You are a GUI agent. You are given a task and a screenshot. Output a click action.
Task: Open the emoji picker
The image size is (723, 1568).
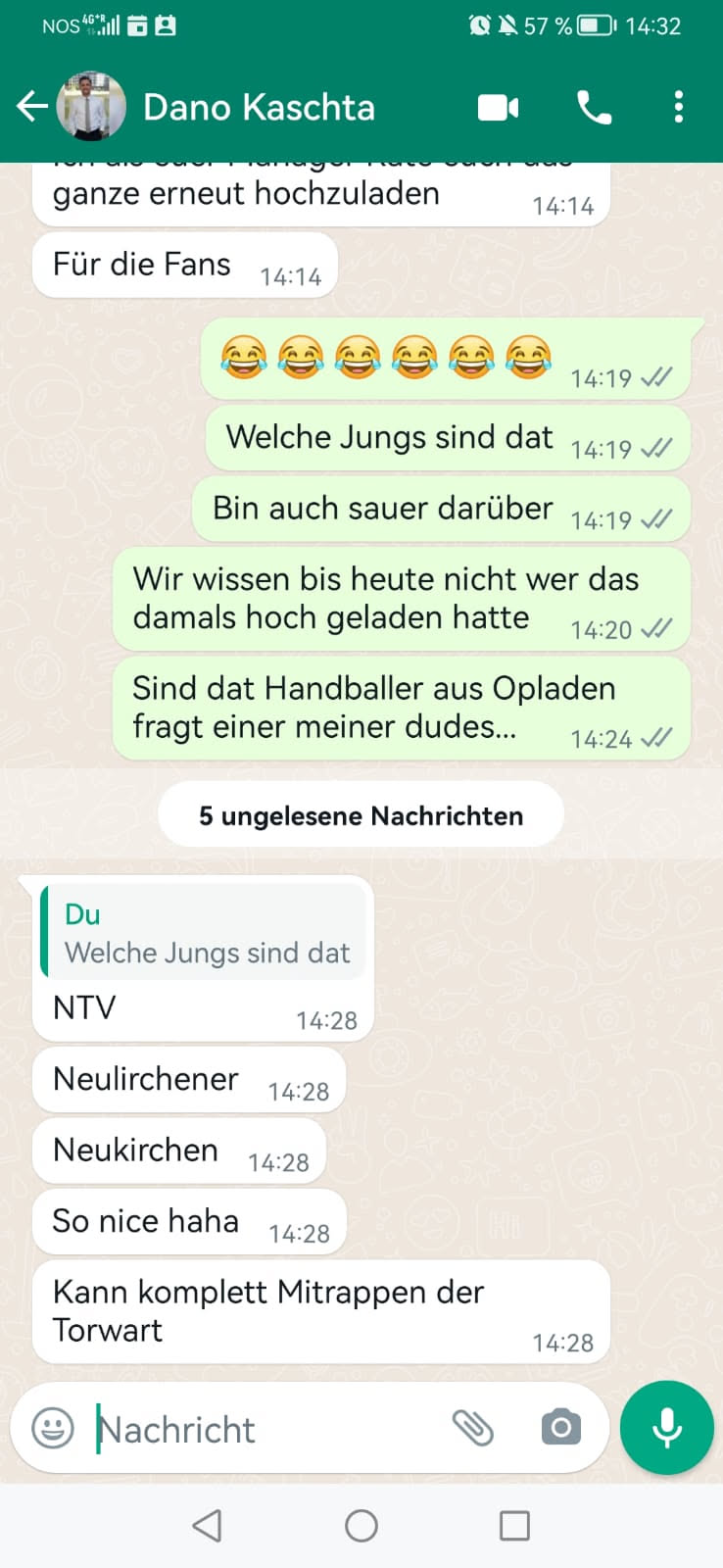(x=53, y=1428)
